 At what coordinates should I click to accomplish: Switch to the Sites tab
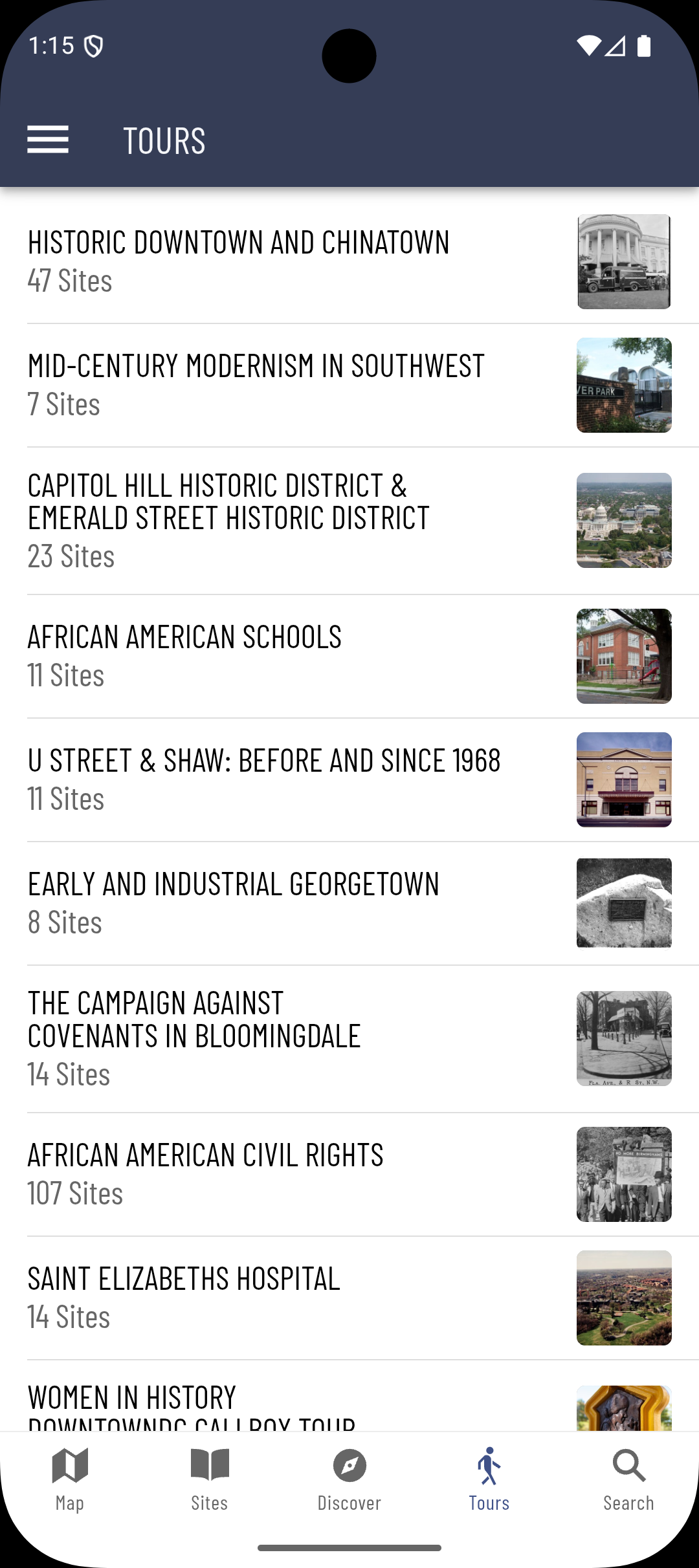pyautogui.click(x=210, y=1479)
